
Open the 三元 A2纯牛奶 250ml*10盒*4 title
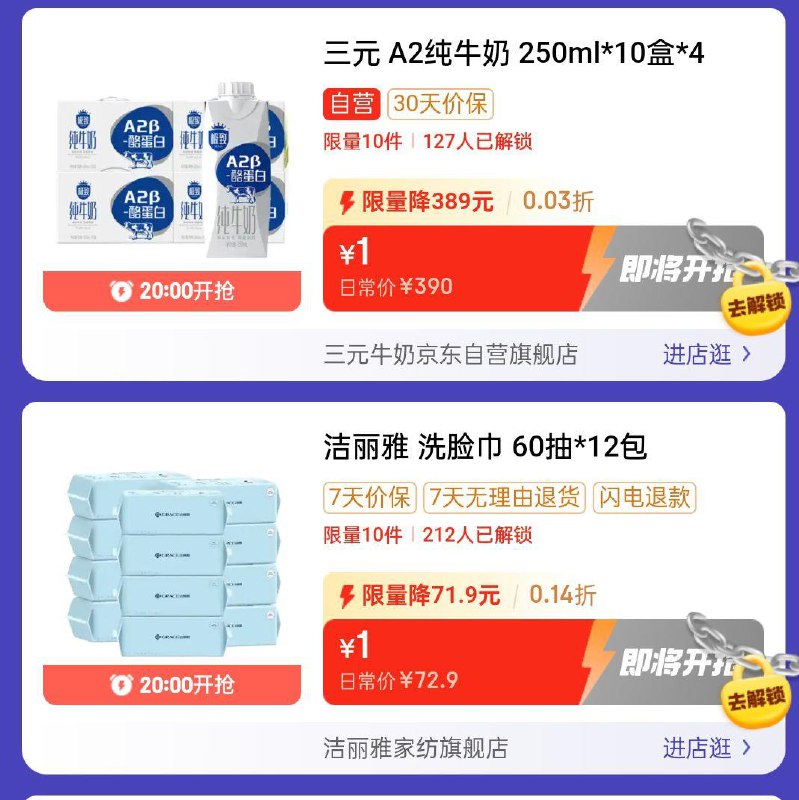(x=514, y=53)
